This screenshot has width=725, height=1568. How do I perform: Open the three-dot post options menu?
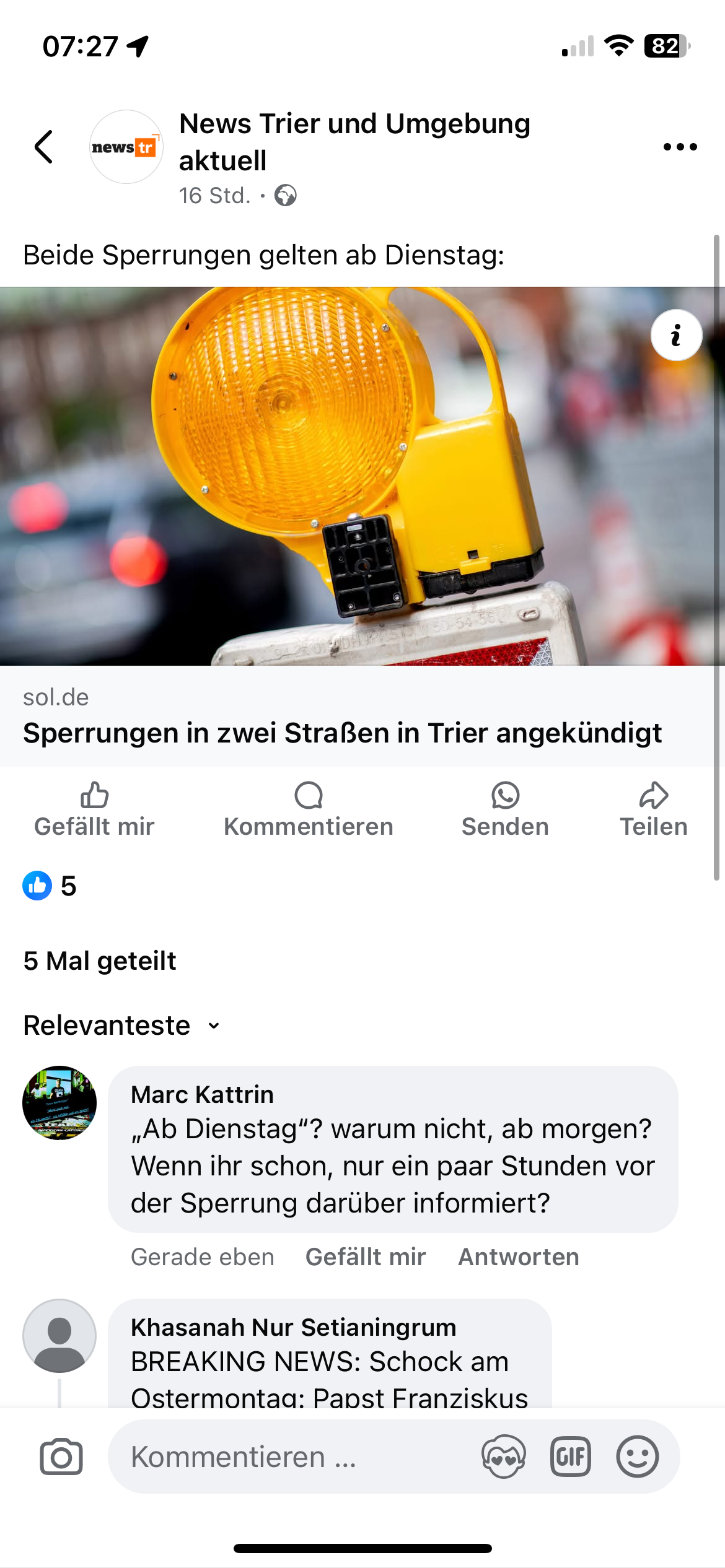(x=680, y=147)
